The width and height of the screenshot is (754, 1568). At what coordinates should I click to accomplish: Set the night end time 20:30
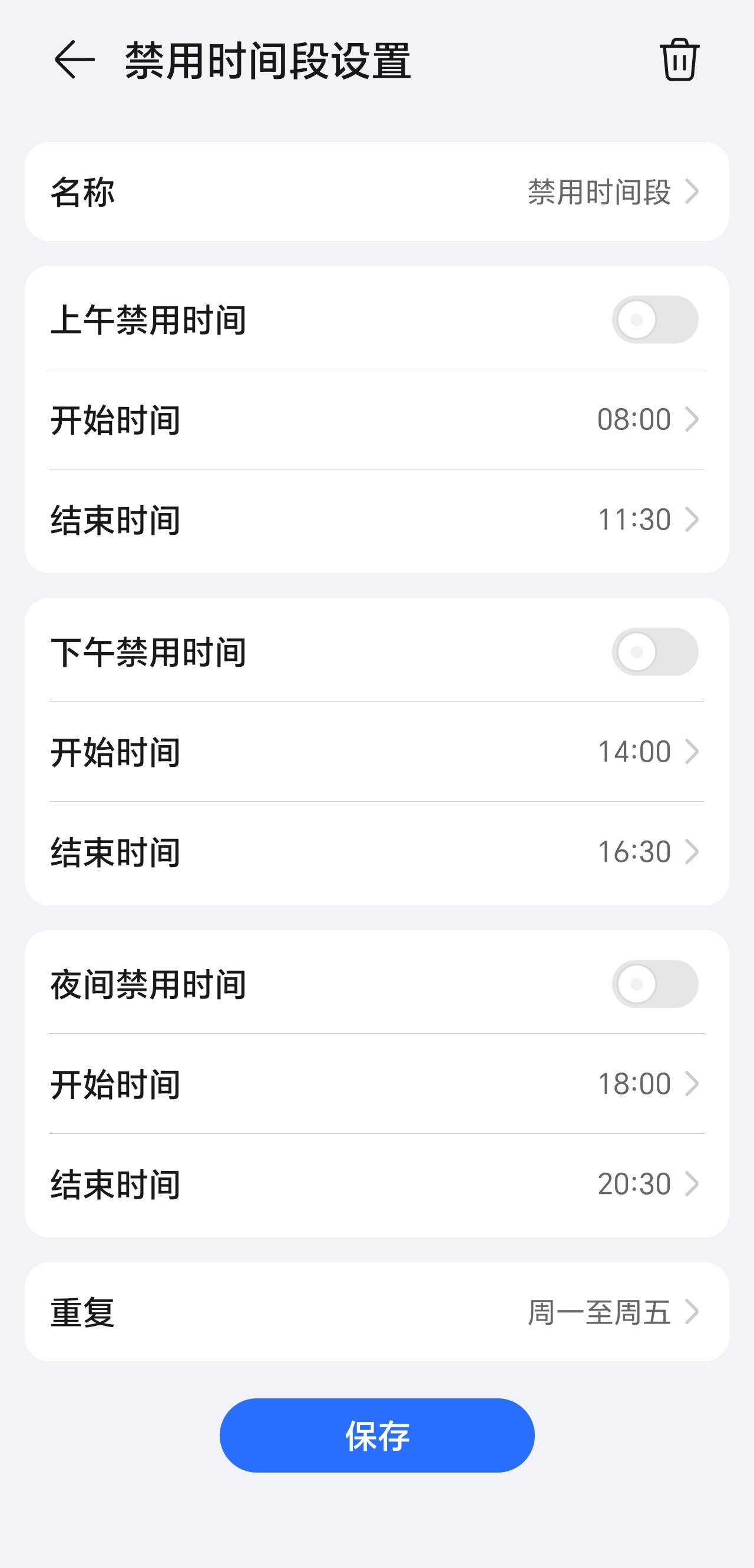point(376,1185)
